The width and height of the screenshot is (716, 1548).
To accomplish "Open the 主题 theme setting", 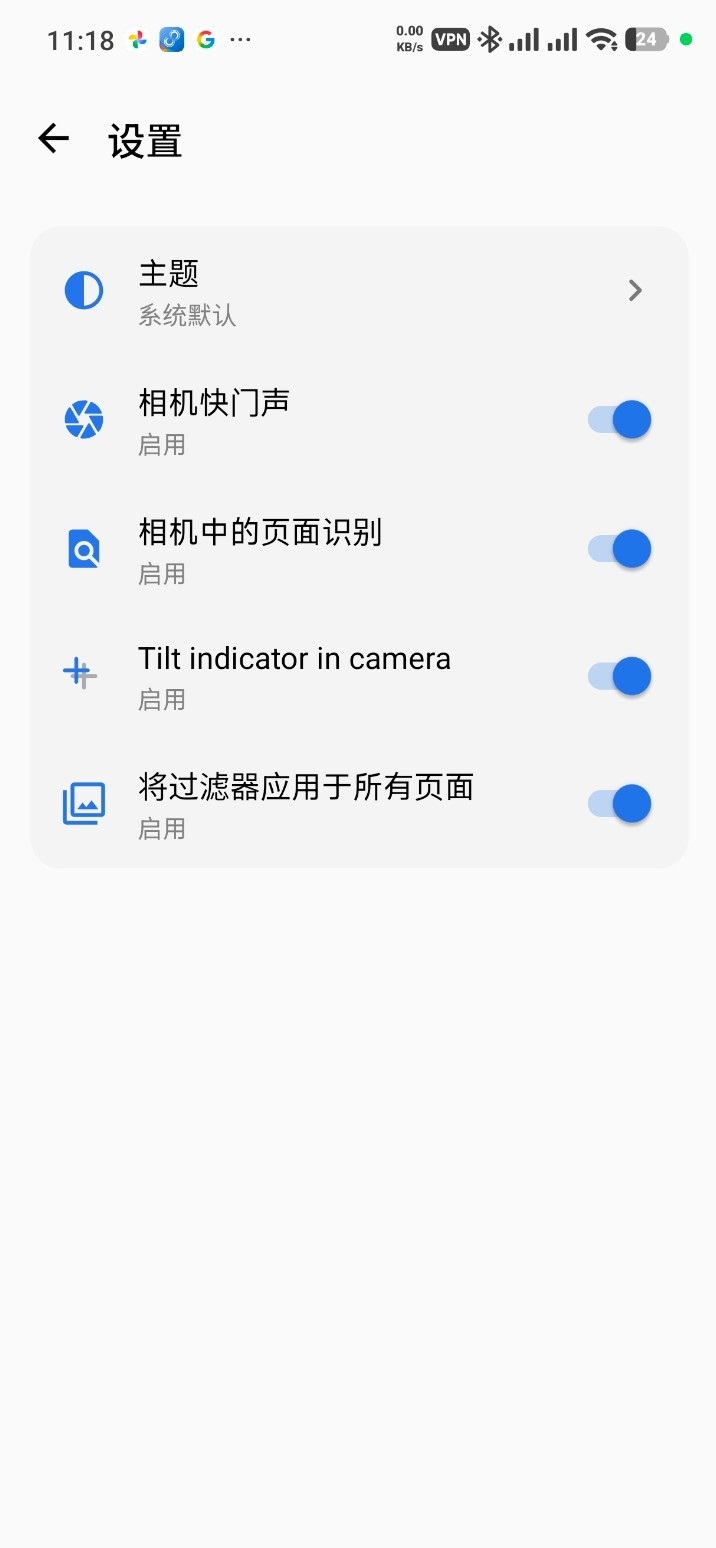I will click(x=358, y=291).
